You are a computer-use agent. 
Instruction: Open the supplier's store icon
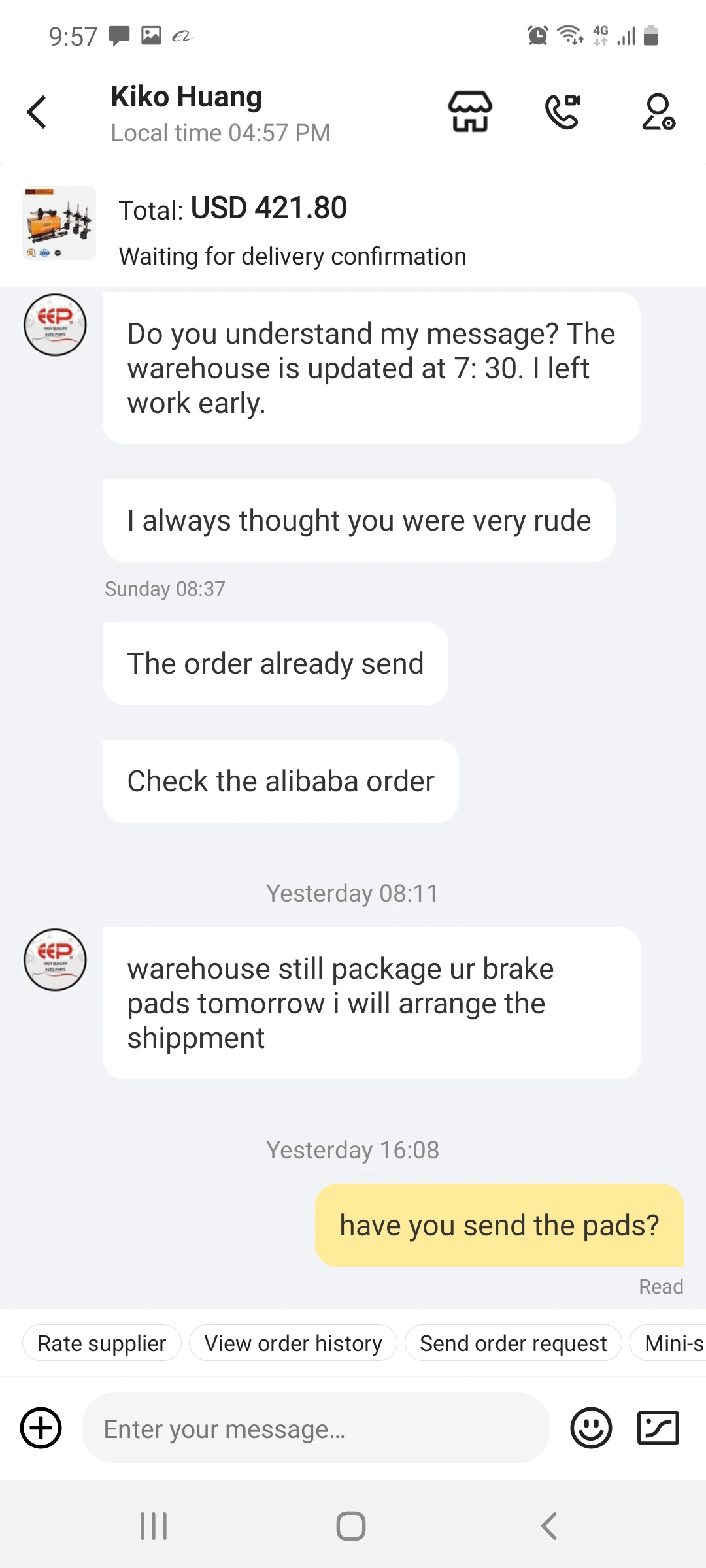coord(470,112)
